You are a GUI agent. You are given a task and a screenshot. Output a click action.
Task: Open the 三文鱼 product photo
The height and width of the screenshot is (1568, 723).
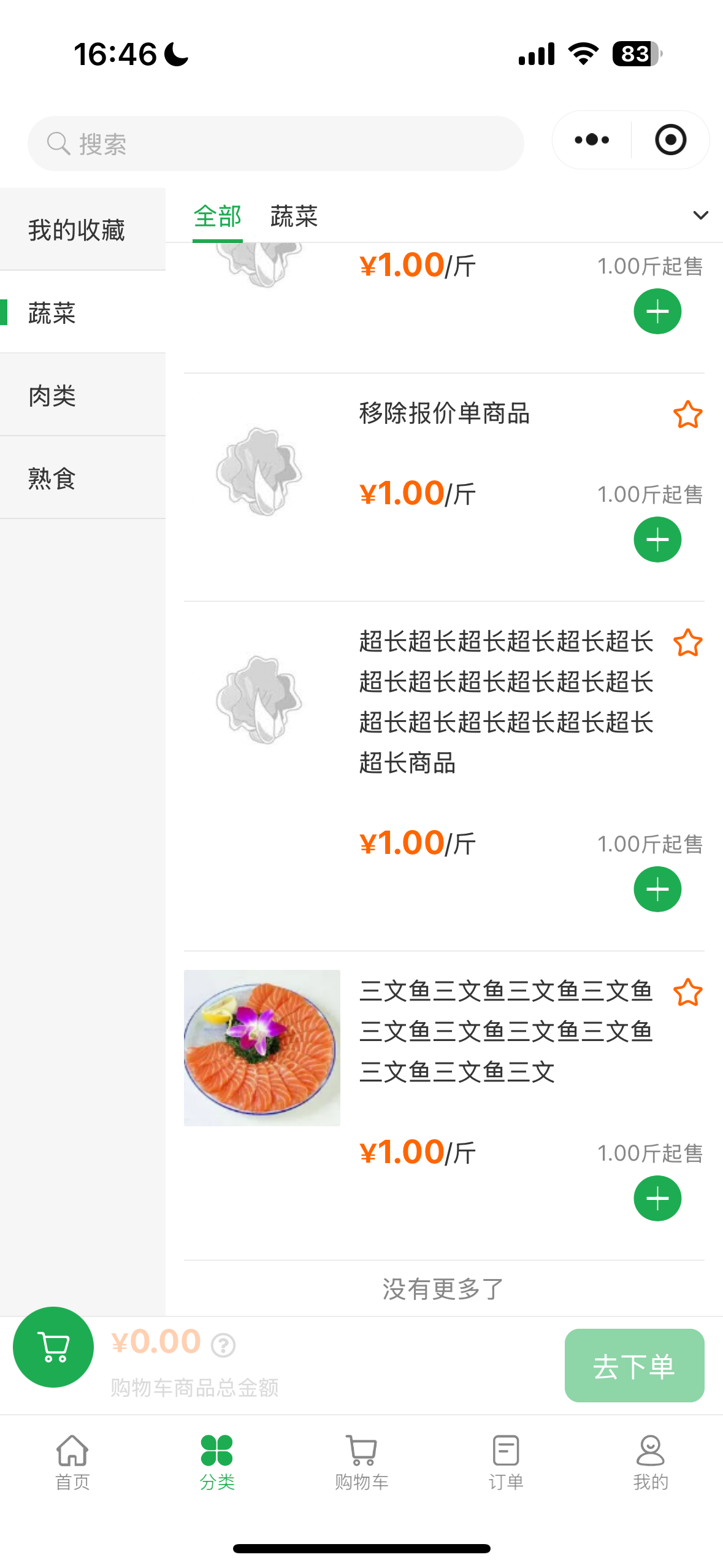click(x=262, y=1048)
